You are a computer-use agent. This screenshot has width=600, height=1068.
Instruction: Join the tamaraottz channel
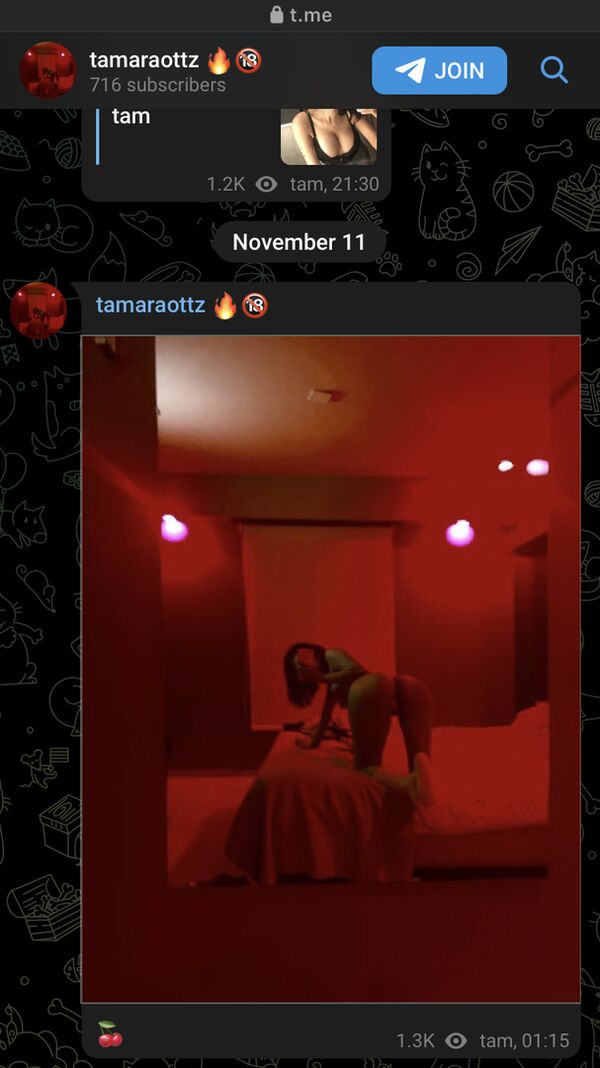pyautogui.click(x=439, y=71)
